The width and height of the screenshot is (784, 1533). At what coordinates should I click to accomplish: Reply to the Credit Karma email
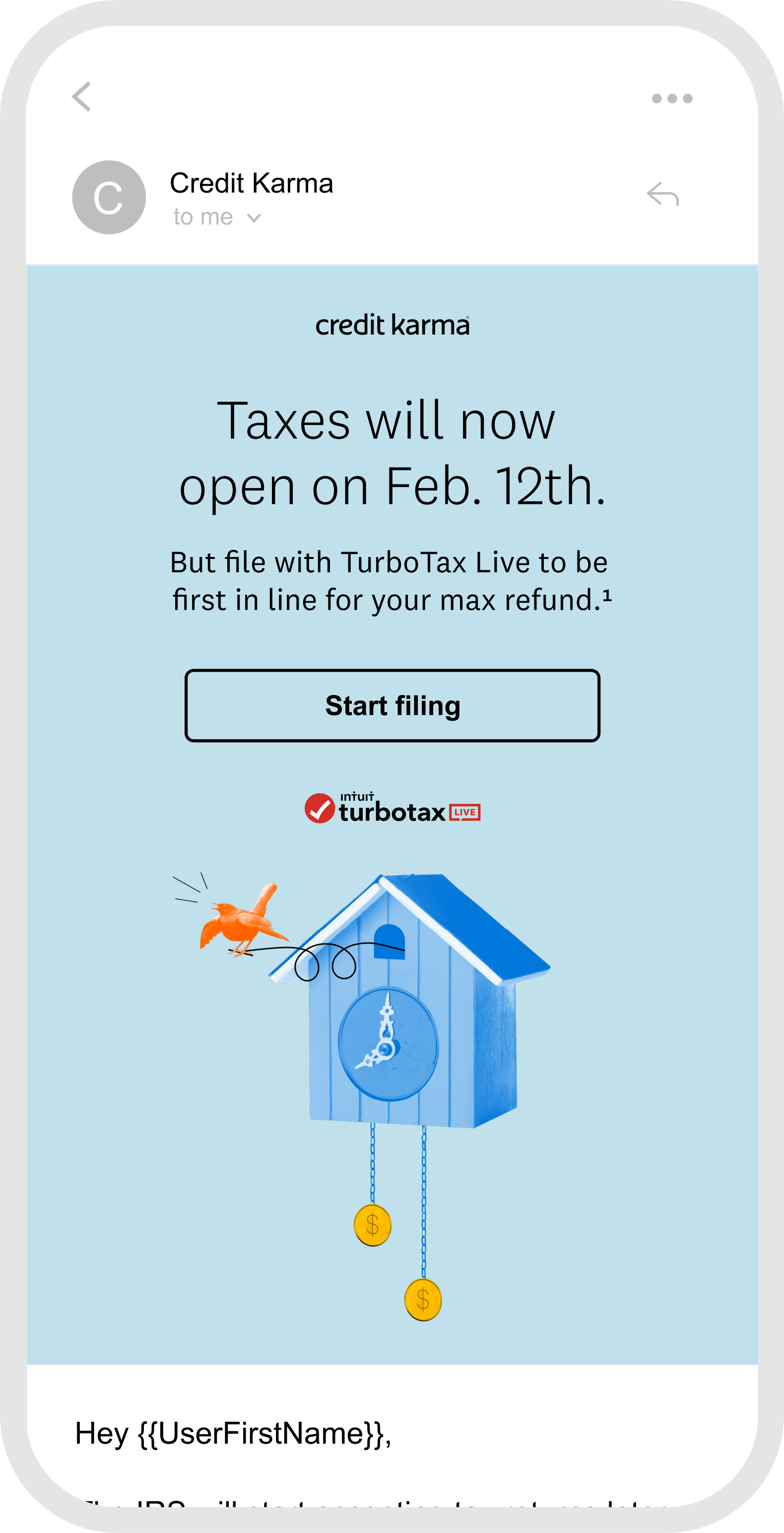662,195
